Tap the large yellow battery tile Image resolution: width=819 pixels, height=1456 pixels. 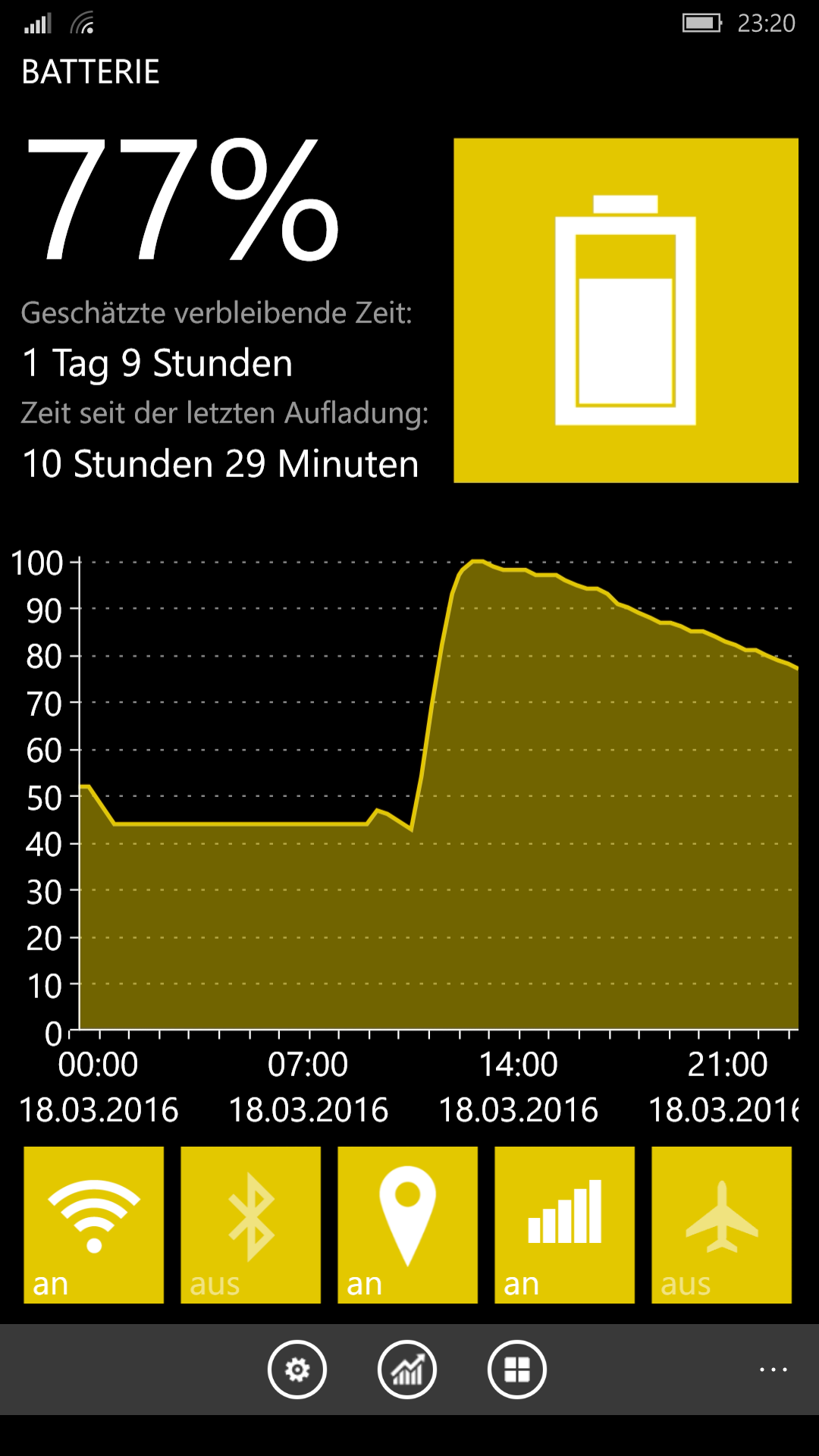626,310
